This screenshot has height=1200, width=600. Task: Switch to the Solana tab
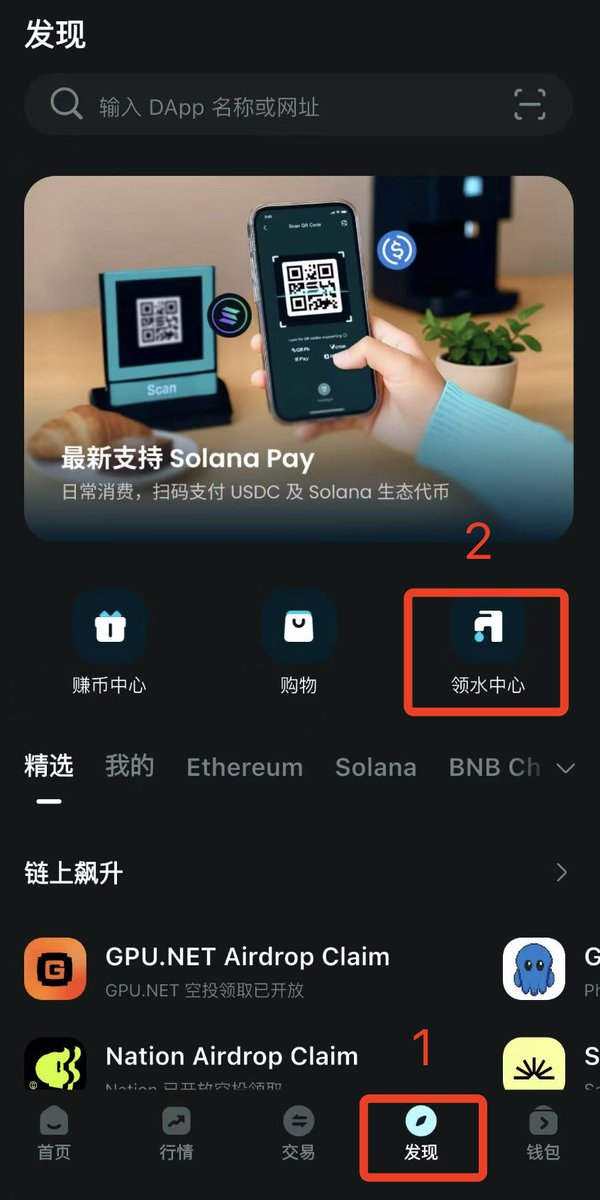[375, 768]
